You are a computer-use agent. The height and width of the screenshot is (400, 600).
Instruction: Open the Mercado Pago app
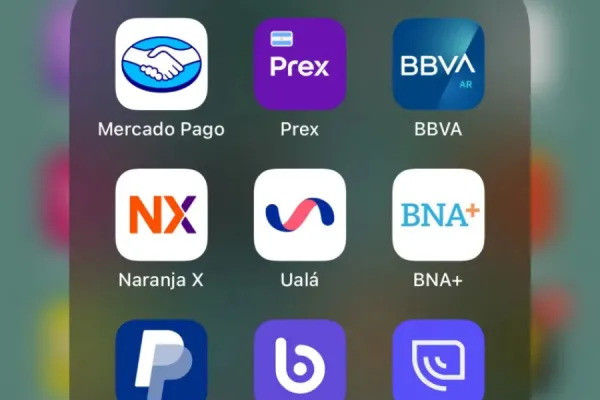(161, 64)
